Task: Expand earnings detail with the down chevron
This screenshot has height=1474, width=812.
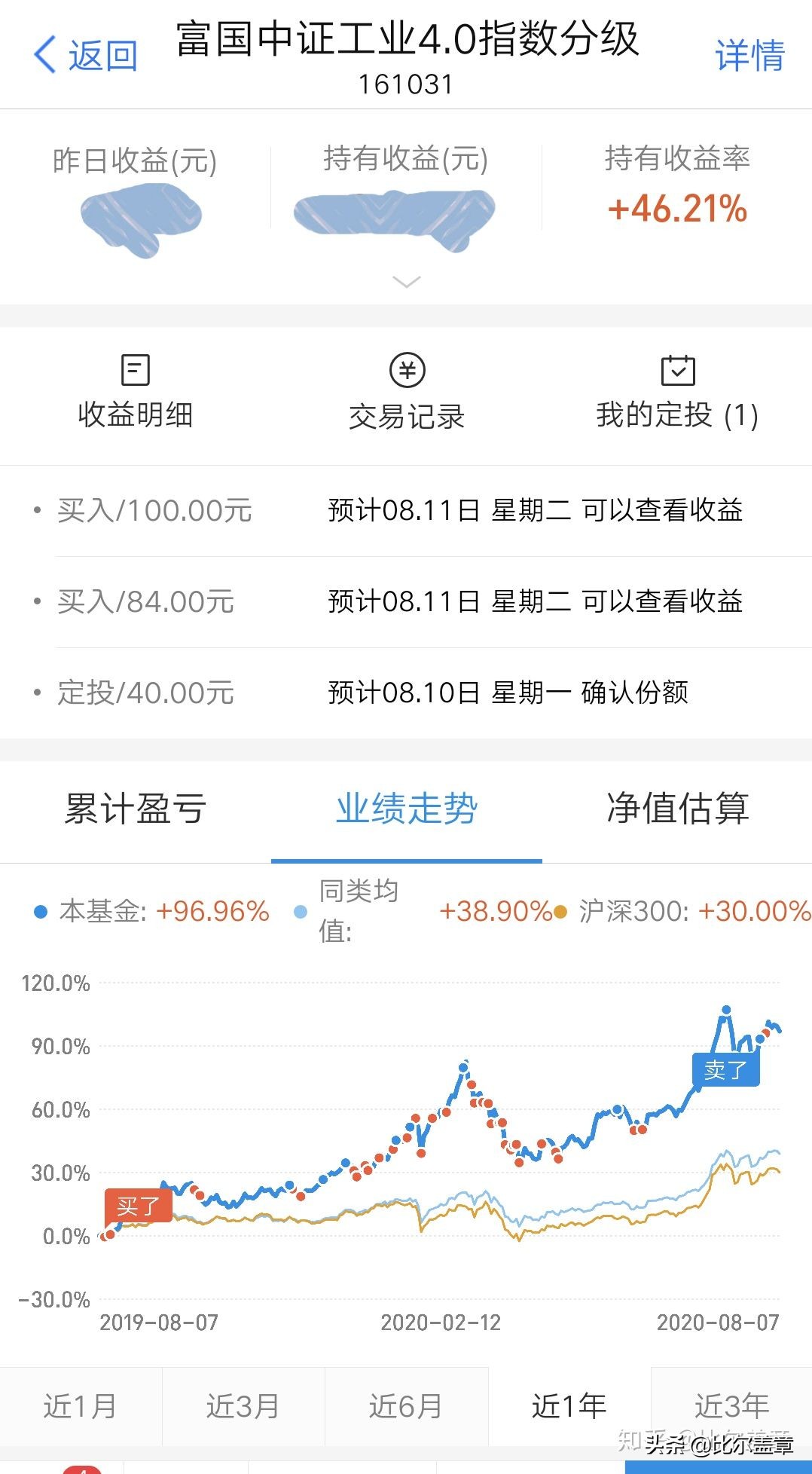Action: point(406,283)
